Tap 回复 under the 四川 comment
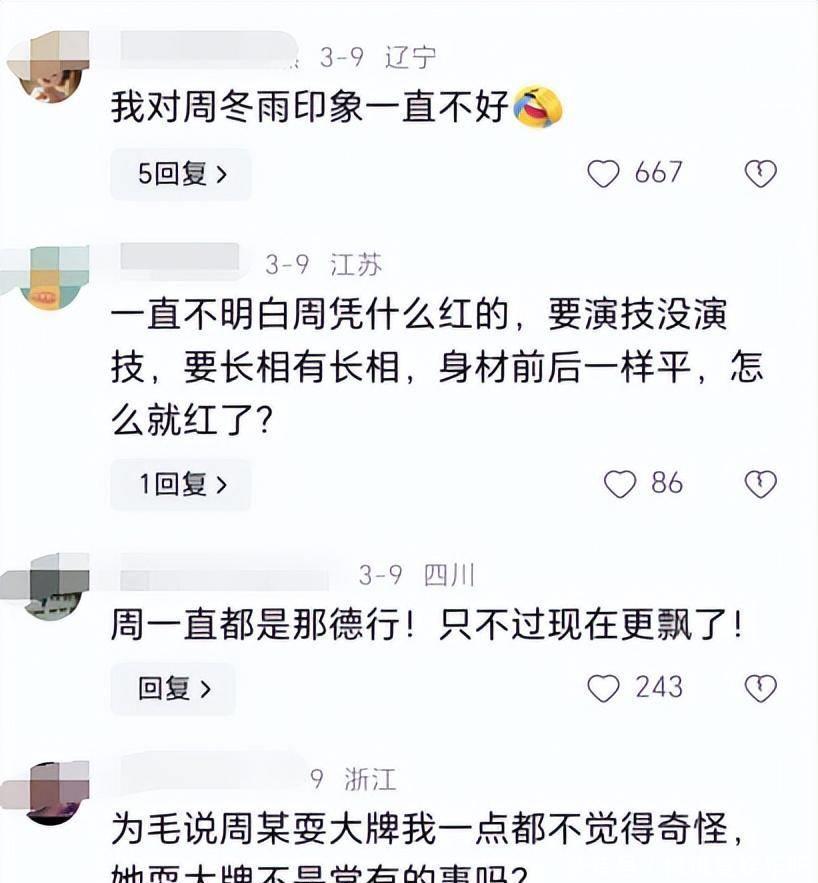The height and width of the screenshot is (883, 818). pyautogui.click(x=173, y=689)
